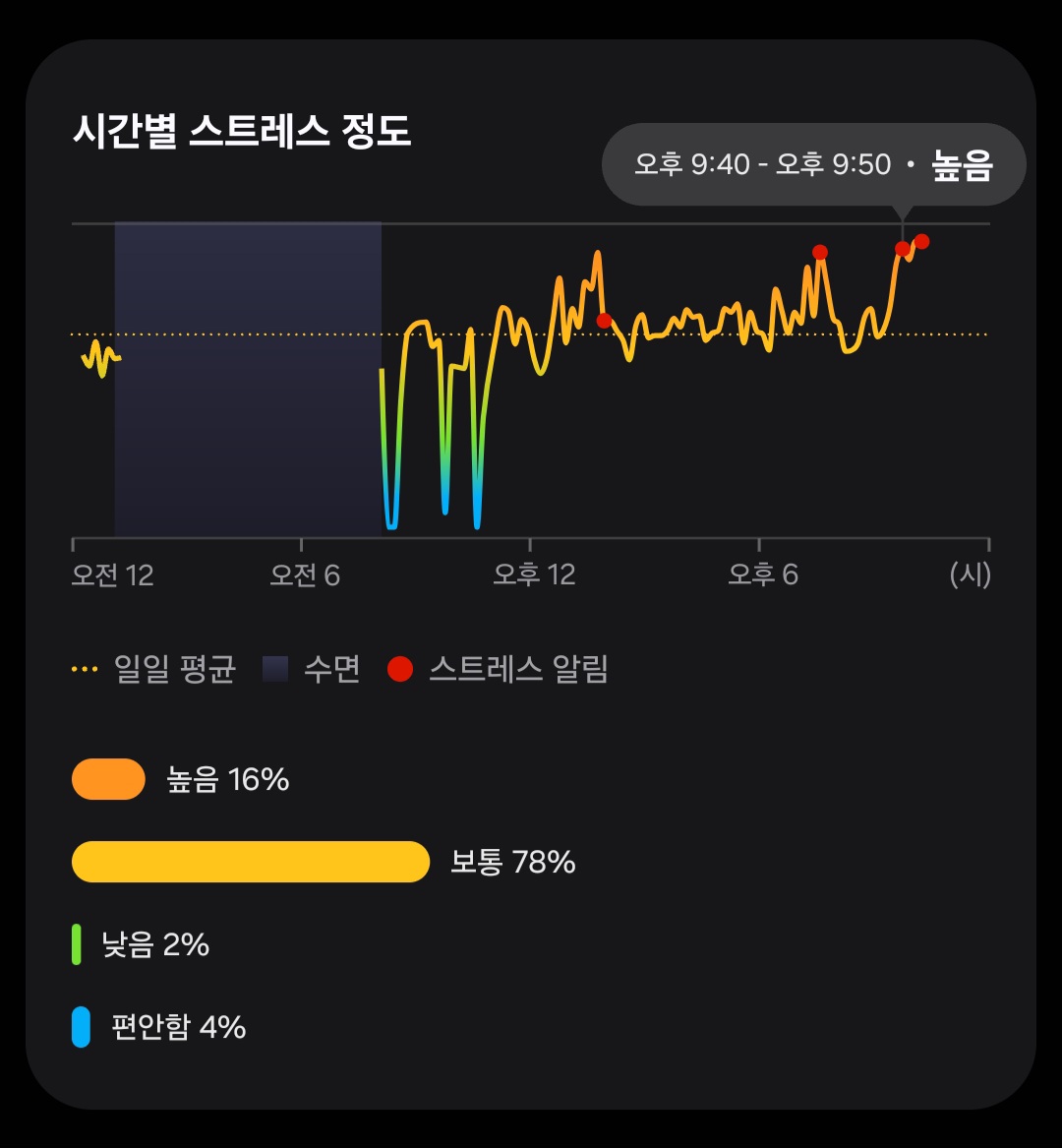The width and height of the screenshot is (1062, 1148).
Task: Tap the last stress alert dot on the graph
Action: coord(921,241)
